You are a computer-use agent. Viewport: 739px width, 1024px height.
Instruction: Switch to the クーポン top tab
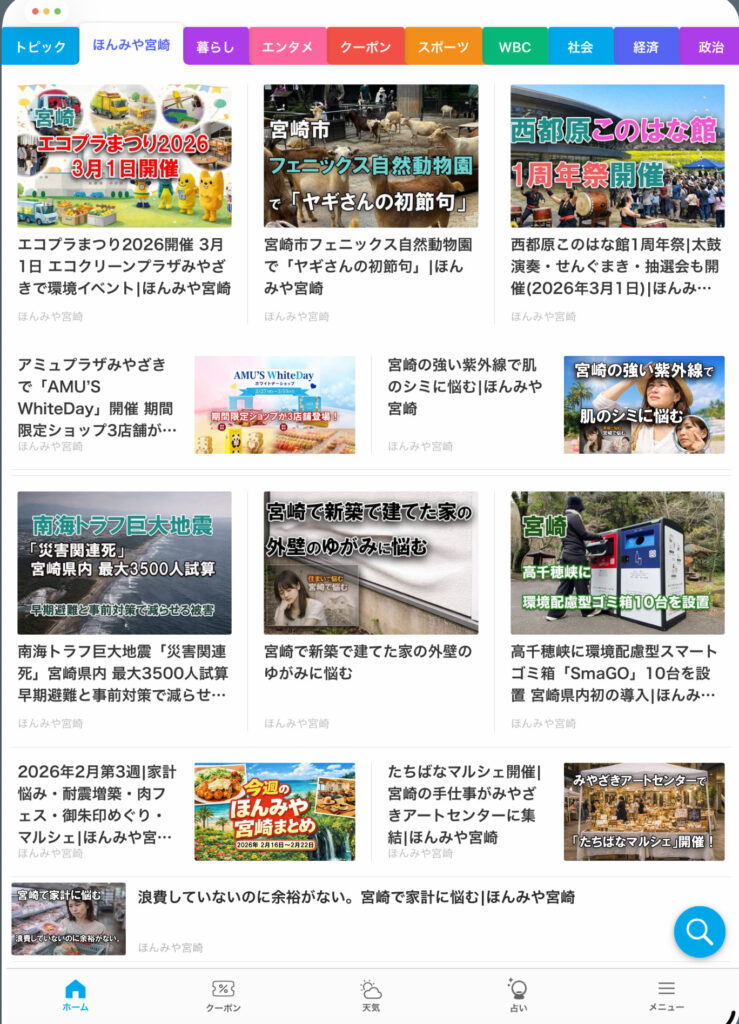(x=365, y=47)
